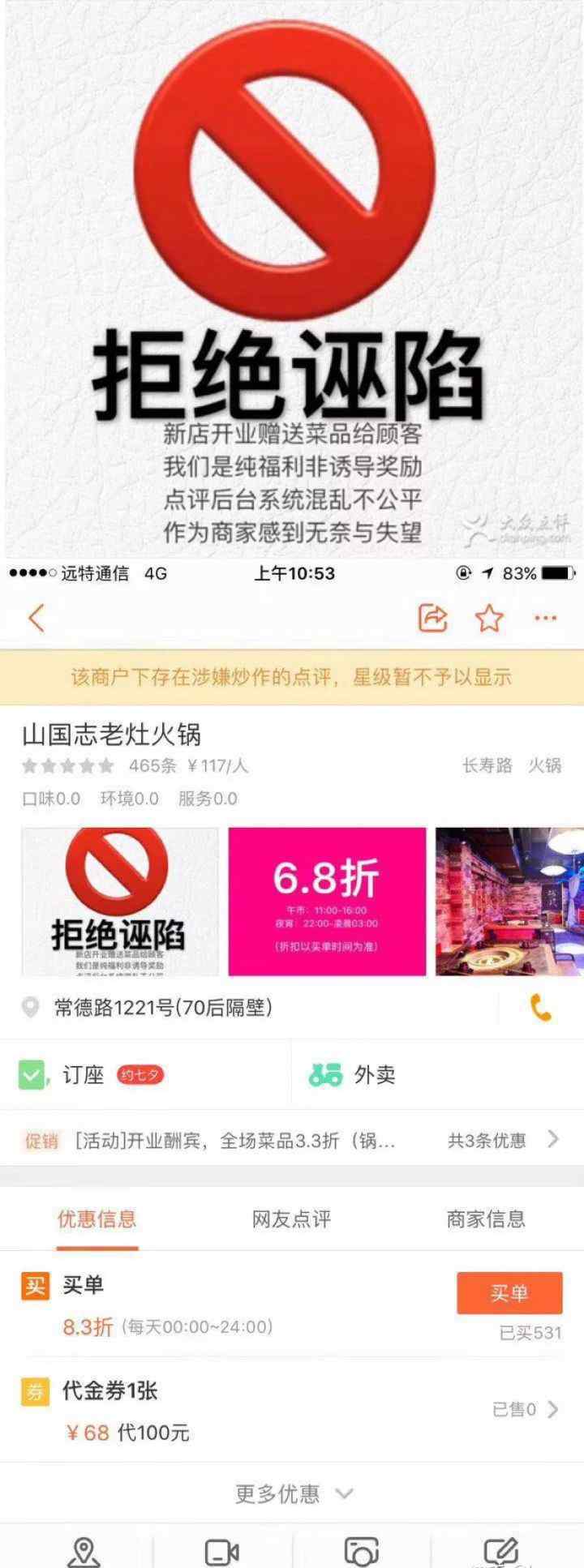Select the 优惠信息 tab
The image size is (584, 1568).
click(x=97, y=1219)
